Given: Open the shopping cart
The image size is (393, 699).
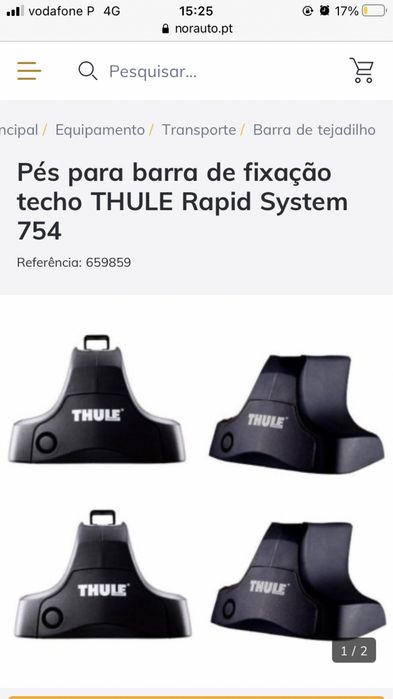Looking at the screenshot, I should click(x=361, y=70).
